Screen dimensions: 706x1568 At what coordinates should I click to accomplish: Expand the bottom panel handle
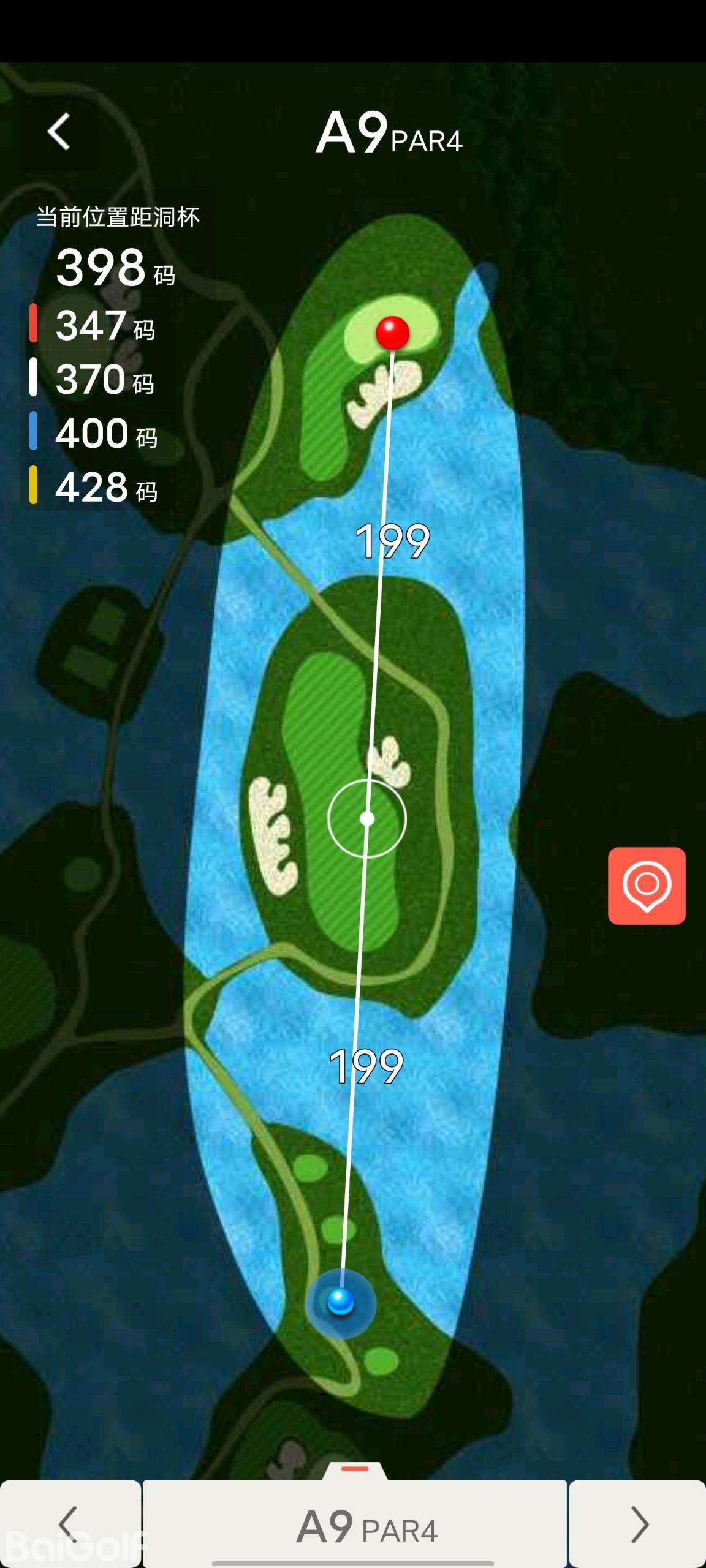pos(355,1470)
